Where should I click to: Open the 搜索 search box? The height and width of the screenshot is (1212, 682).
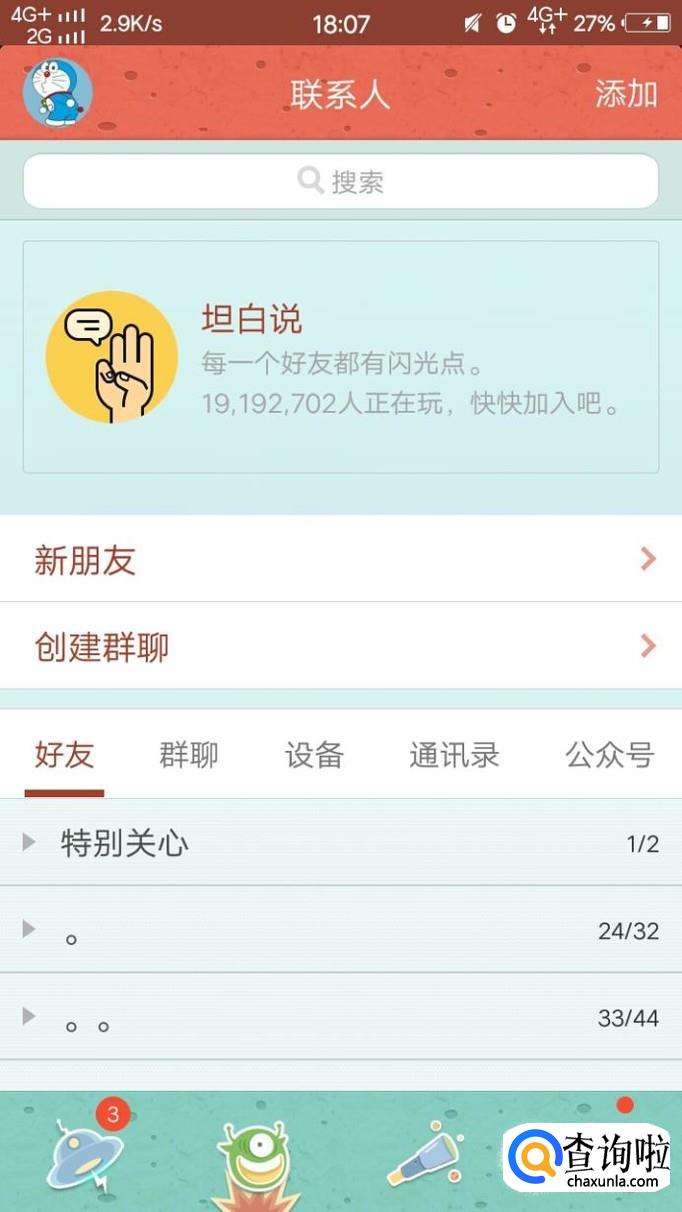(341, 182)
